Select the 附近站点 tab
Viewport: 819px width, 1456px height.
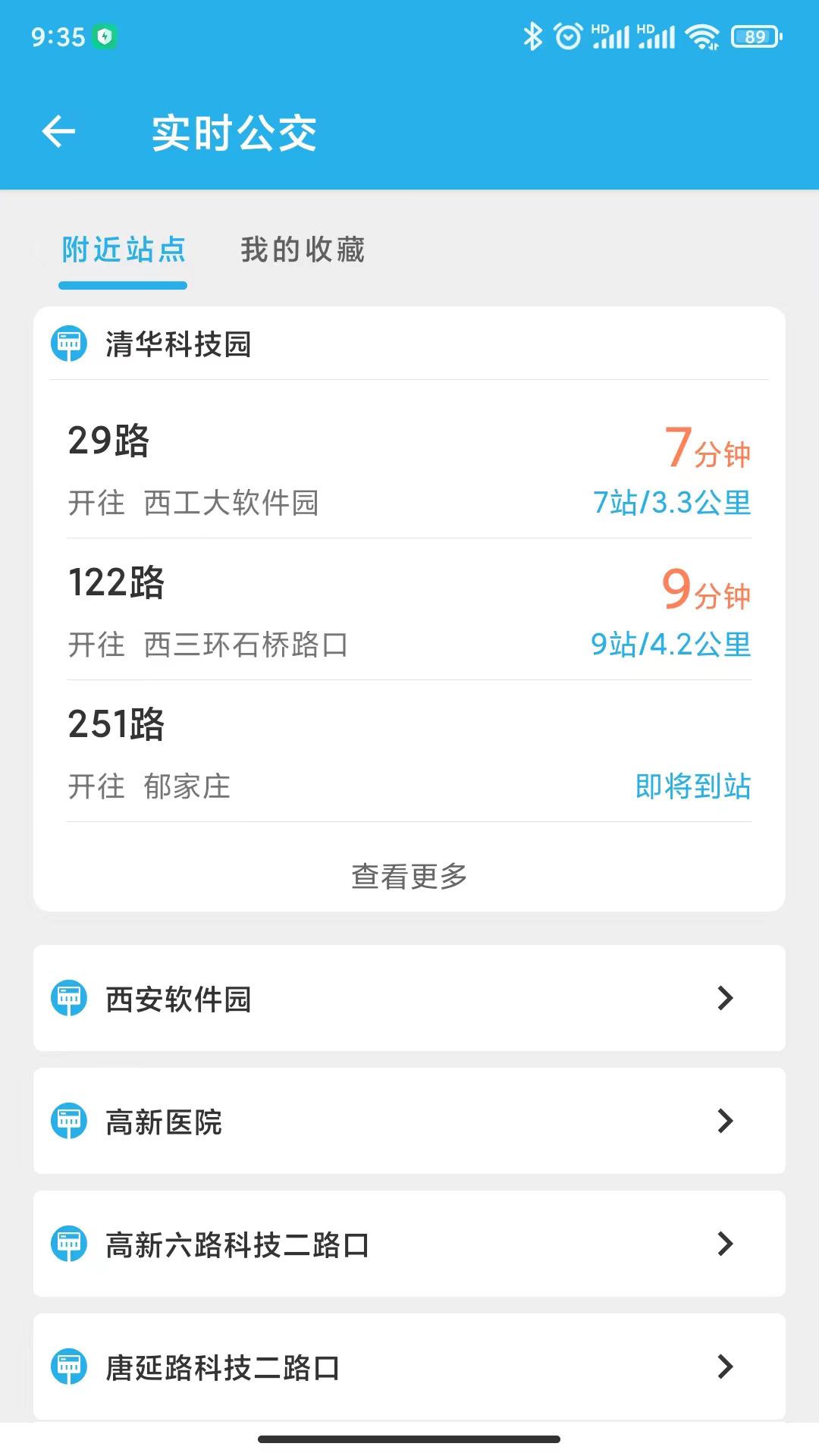tap(123, 250)
